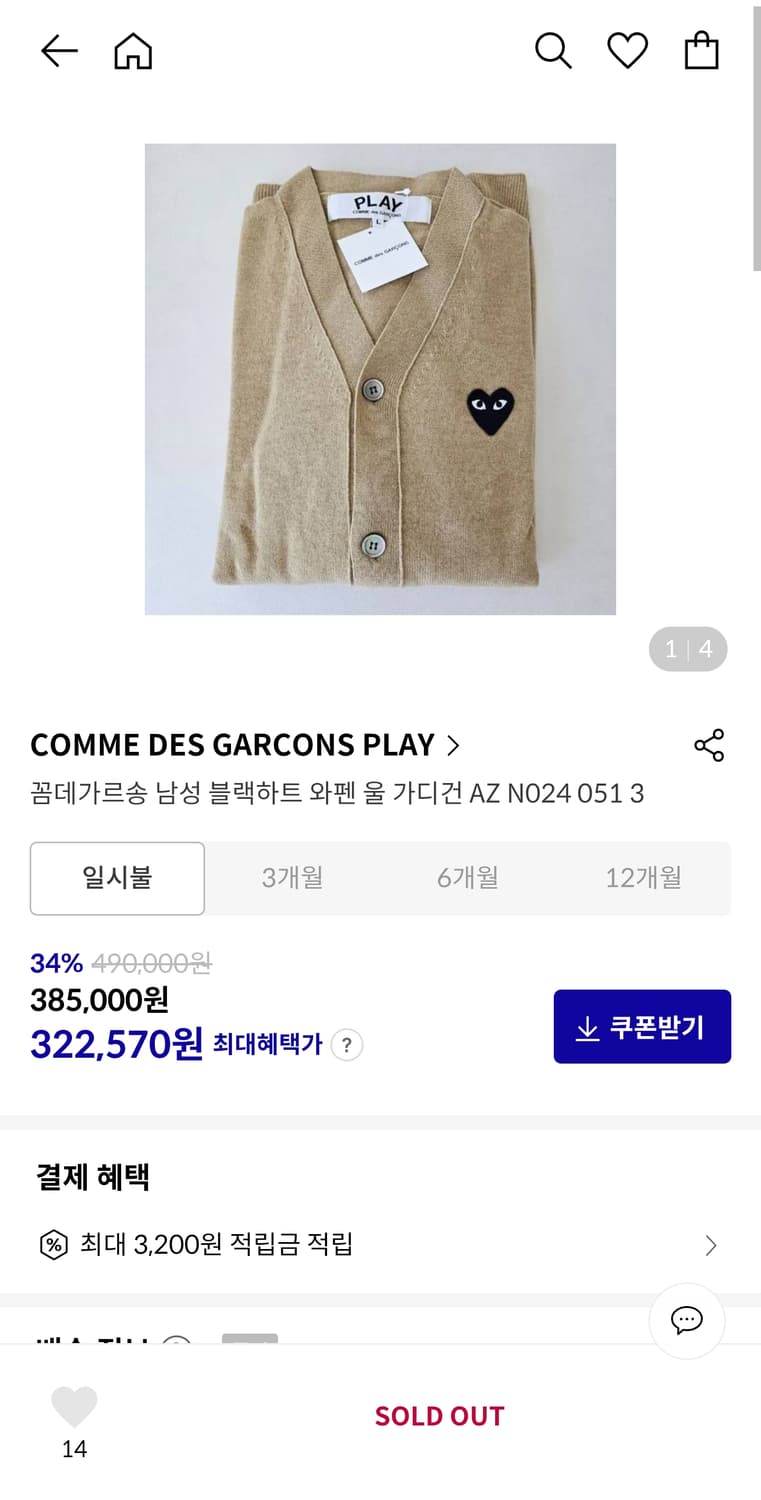Open the 최대혜택가 question mark tooltip
761x1500 pixels.
pyautogui.click(x=345, y=1044)
